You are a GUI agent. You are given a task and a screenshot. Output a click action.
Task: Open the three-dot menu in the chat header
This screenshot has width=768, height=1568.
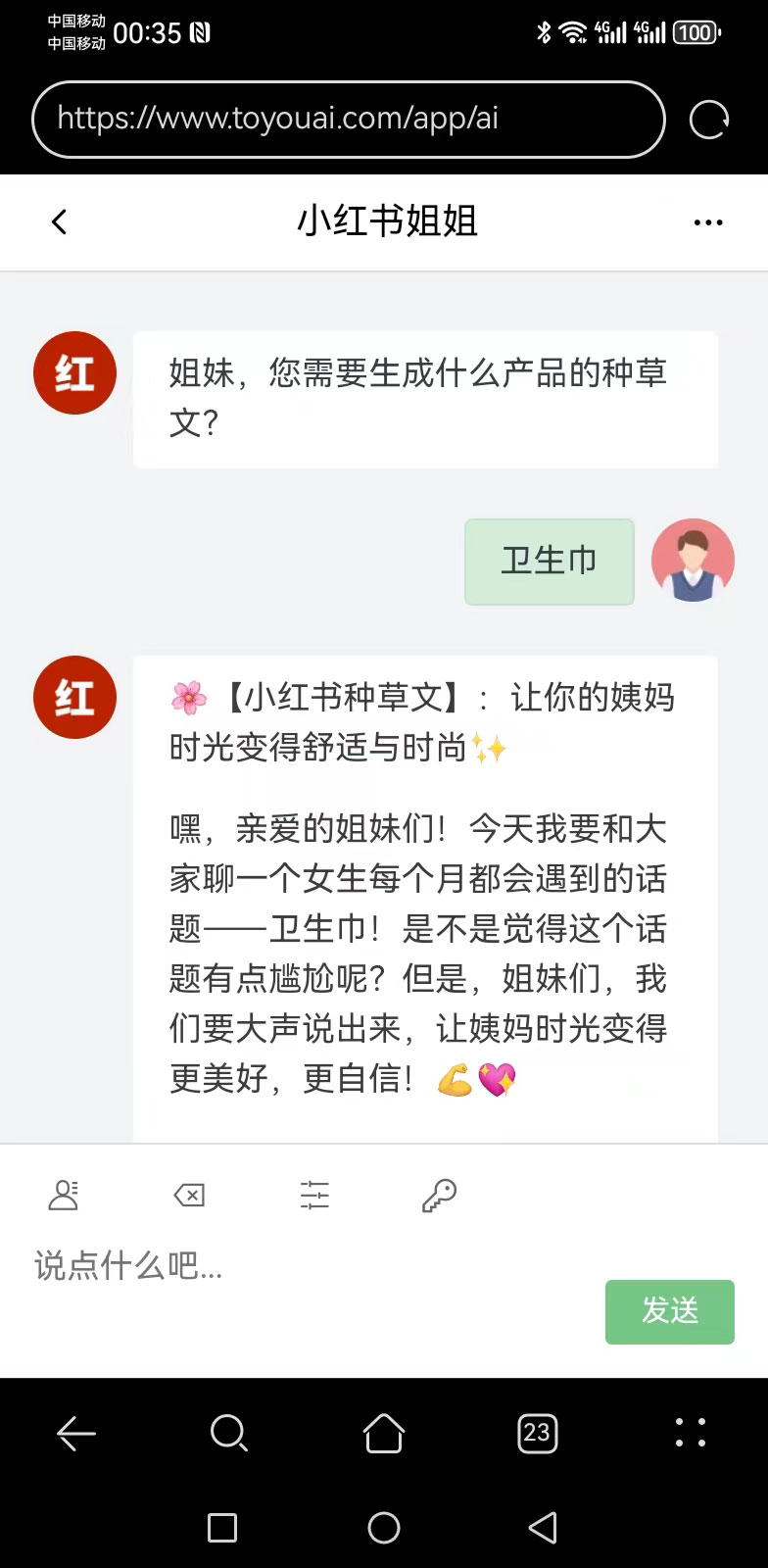707,222
